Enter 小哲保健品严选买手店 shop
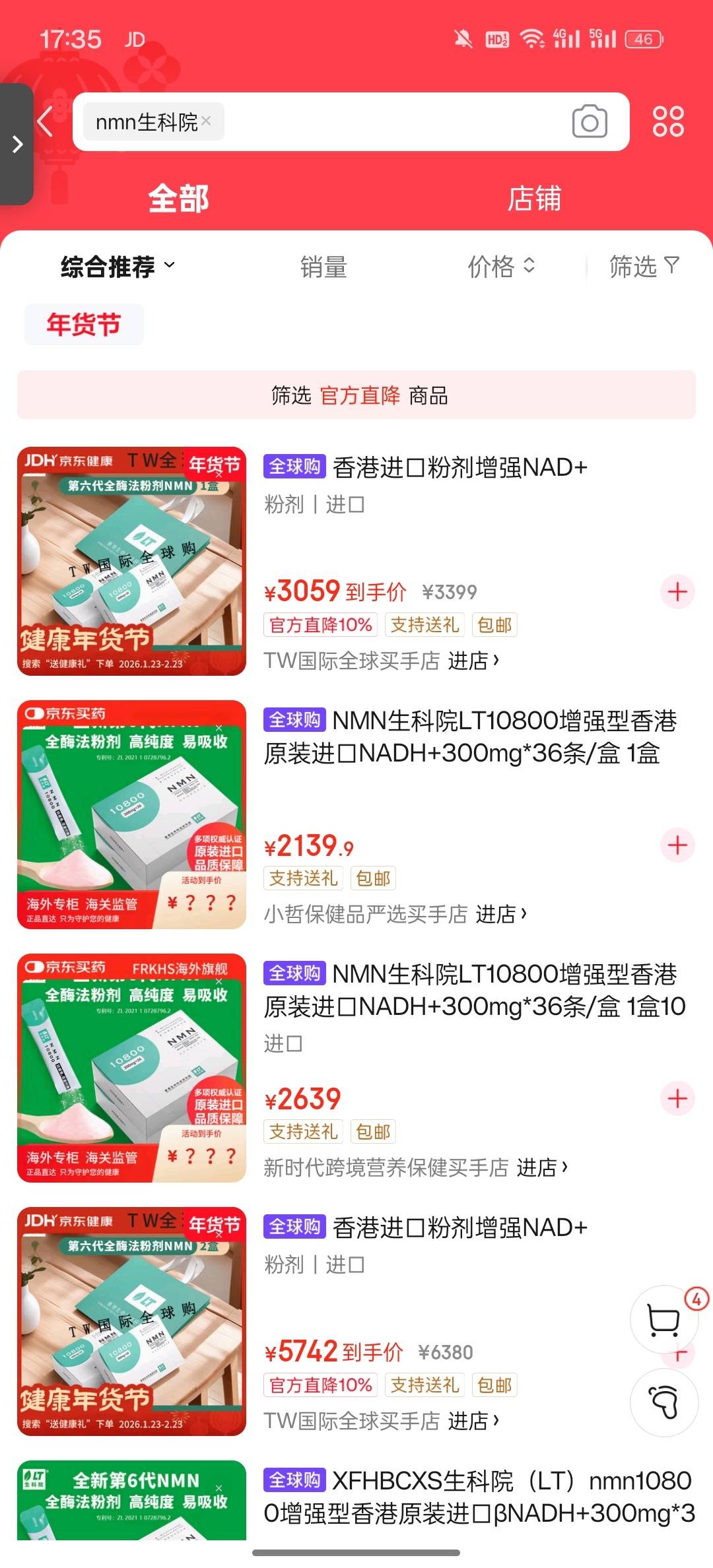Screen dimensions: 713x1568 coord(395,914)
